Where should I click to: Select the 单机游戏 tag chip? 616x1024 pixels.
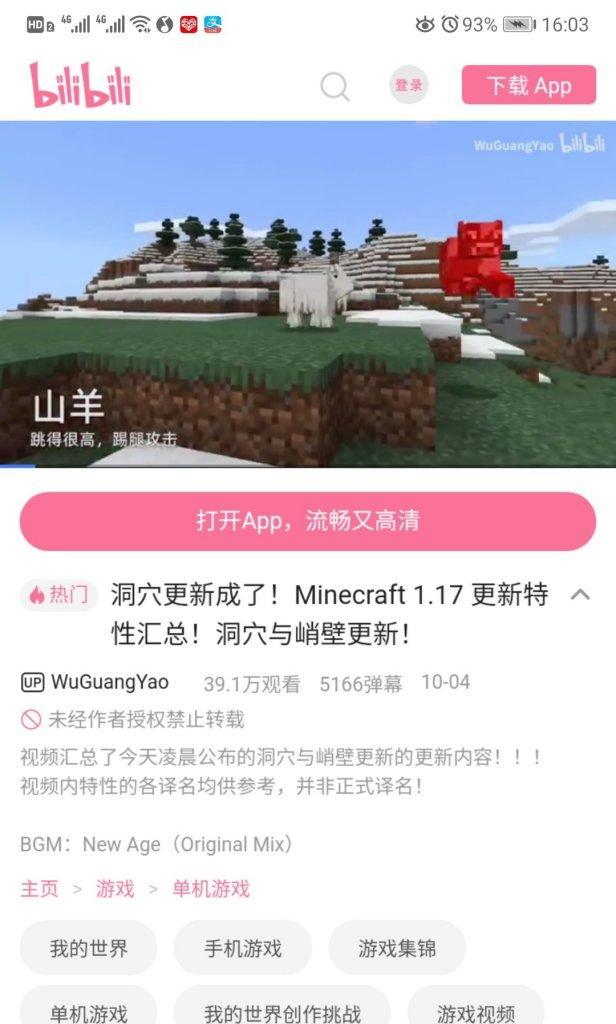pos(89,1008)
